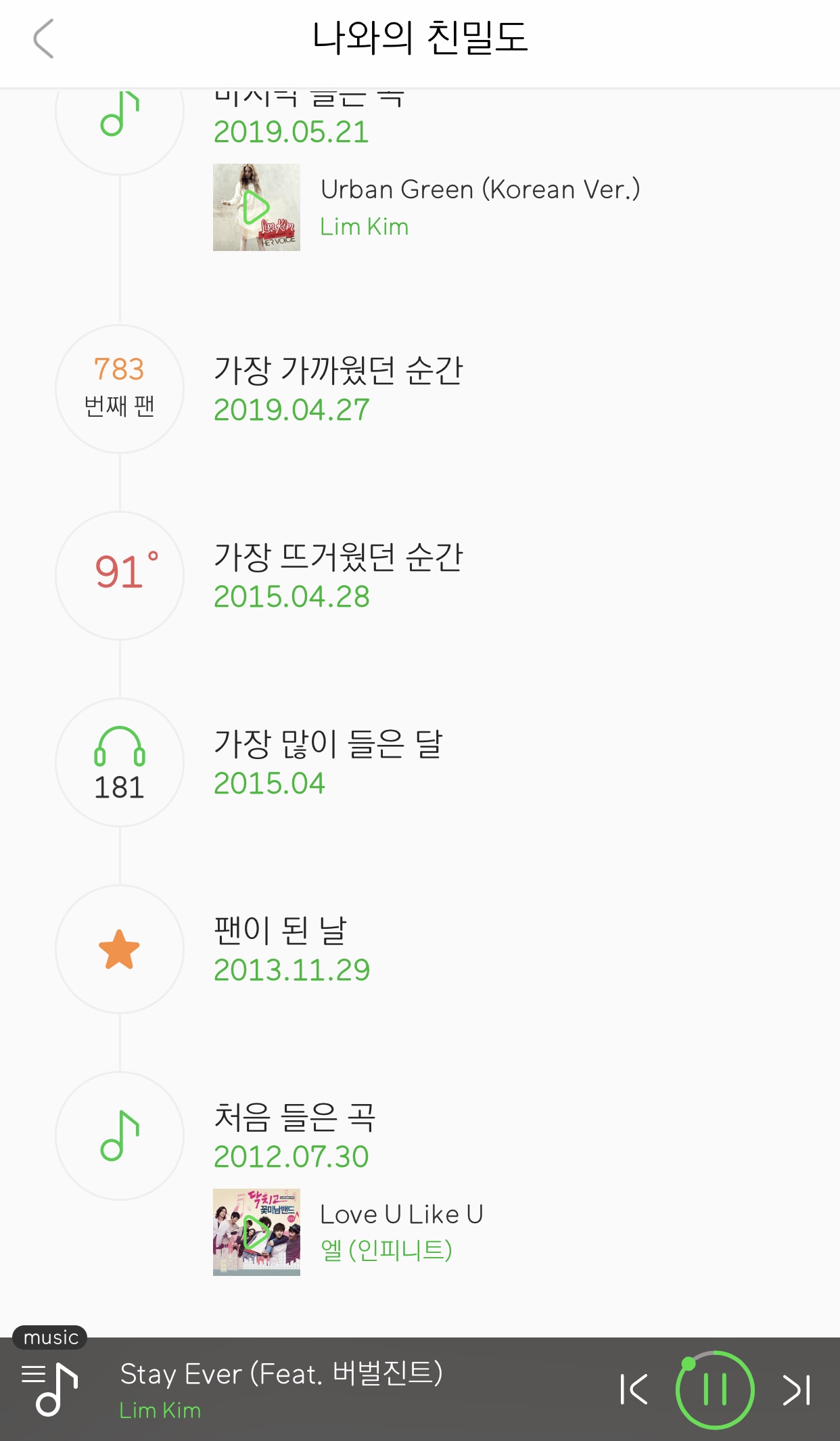
Task: Play Urban Green (Korean Ver.) album thumbnail
Action: click(x=256, y=207)
